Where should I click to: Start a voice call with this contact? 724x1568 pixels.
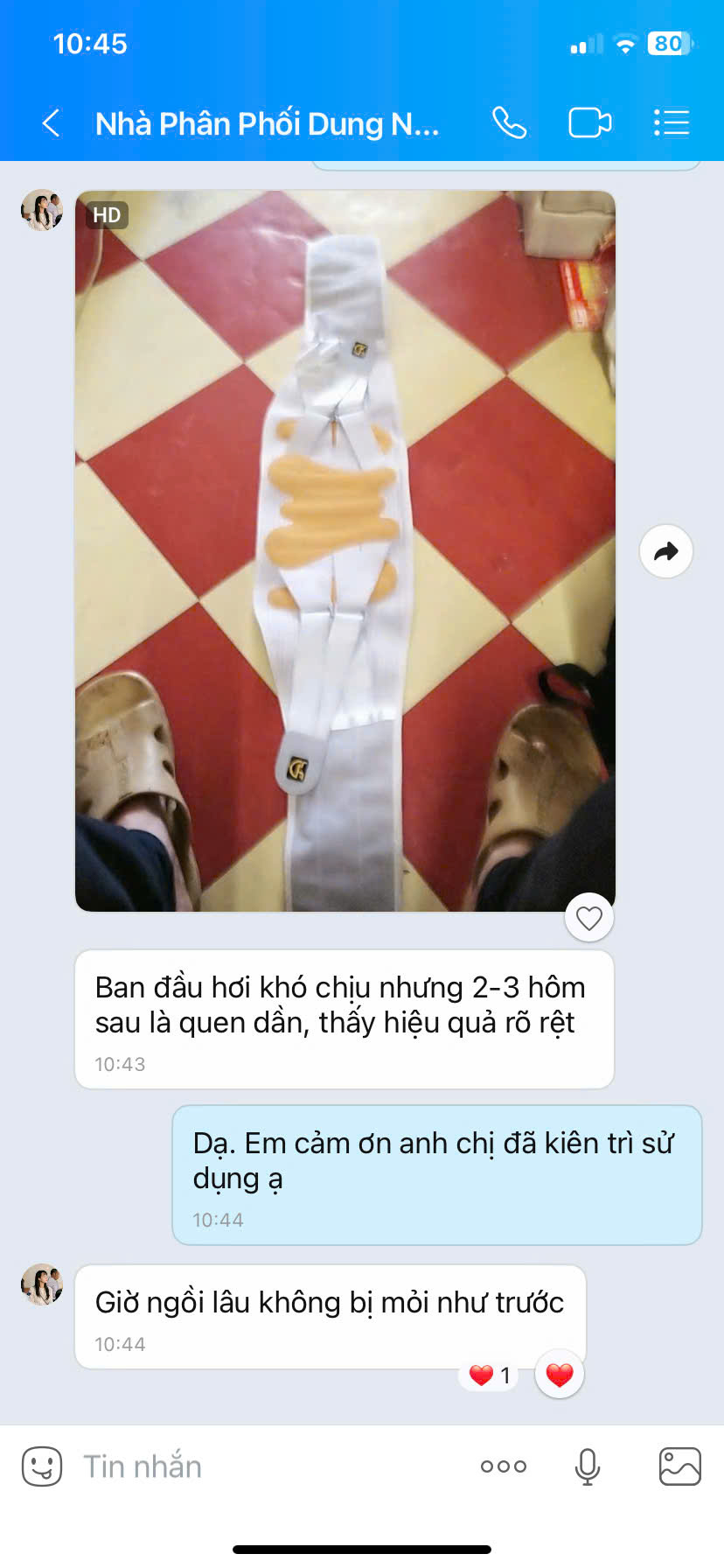click(509, 123)
